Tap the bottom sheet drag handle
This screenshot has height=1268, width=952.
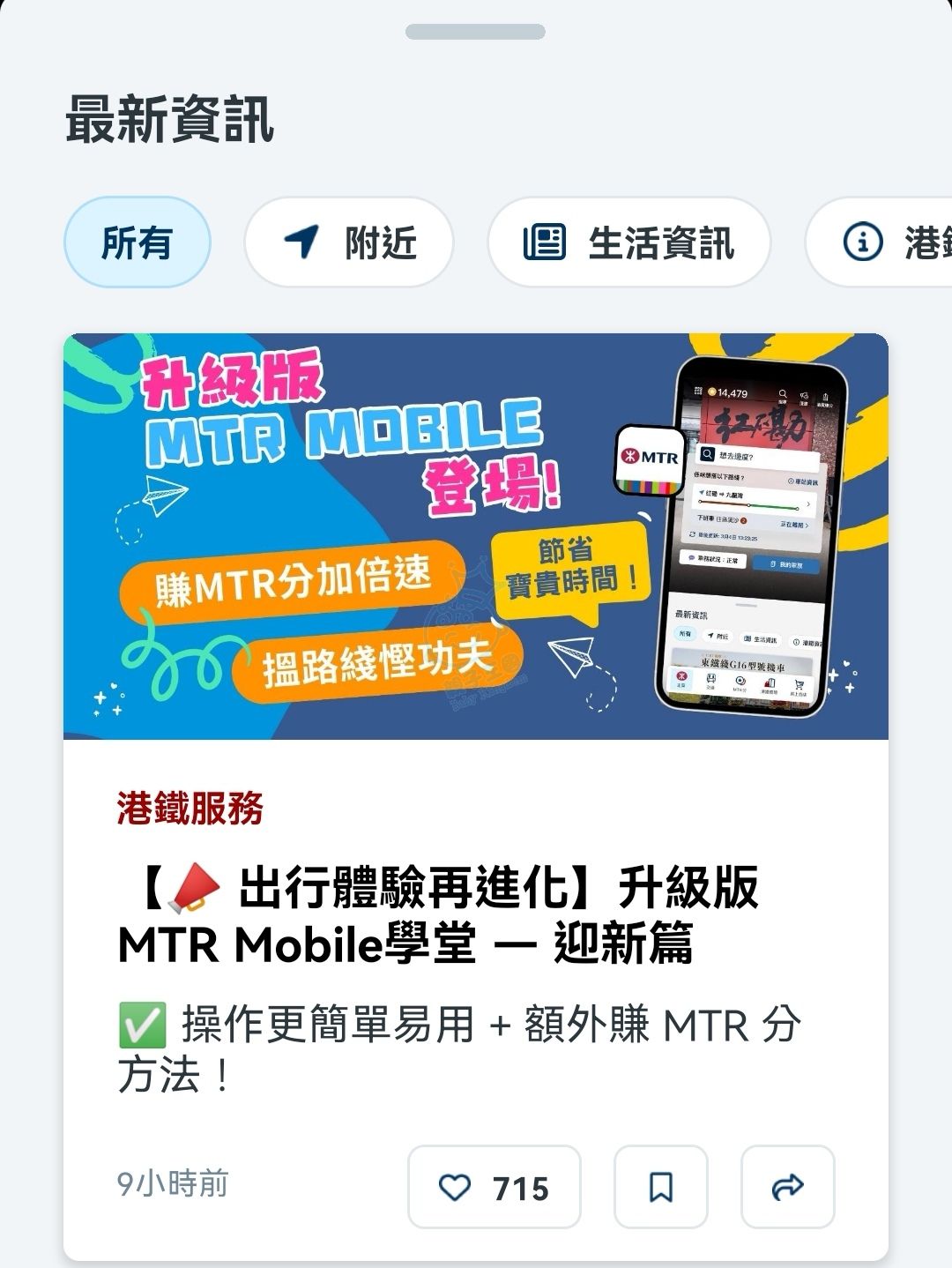click(x=475, y=32)
